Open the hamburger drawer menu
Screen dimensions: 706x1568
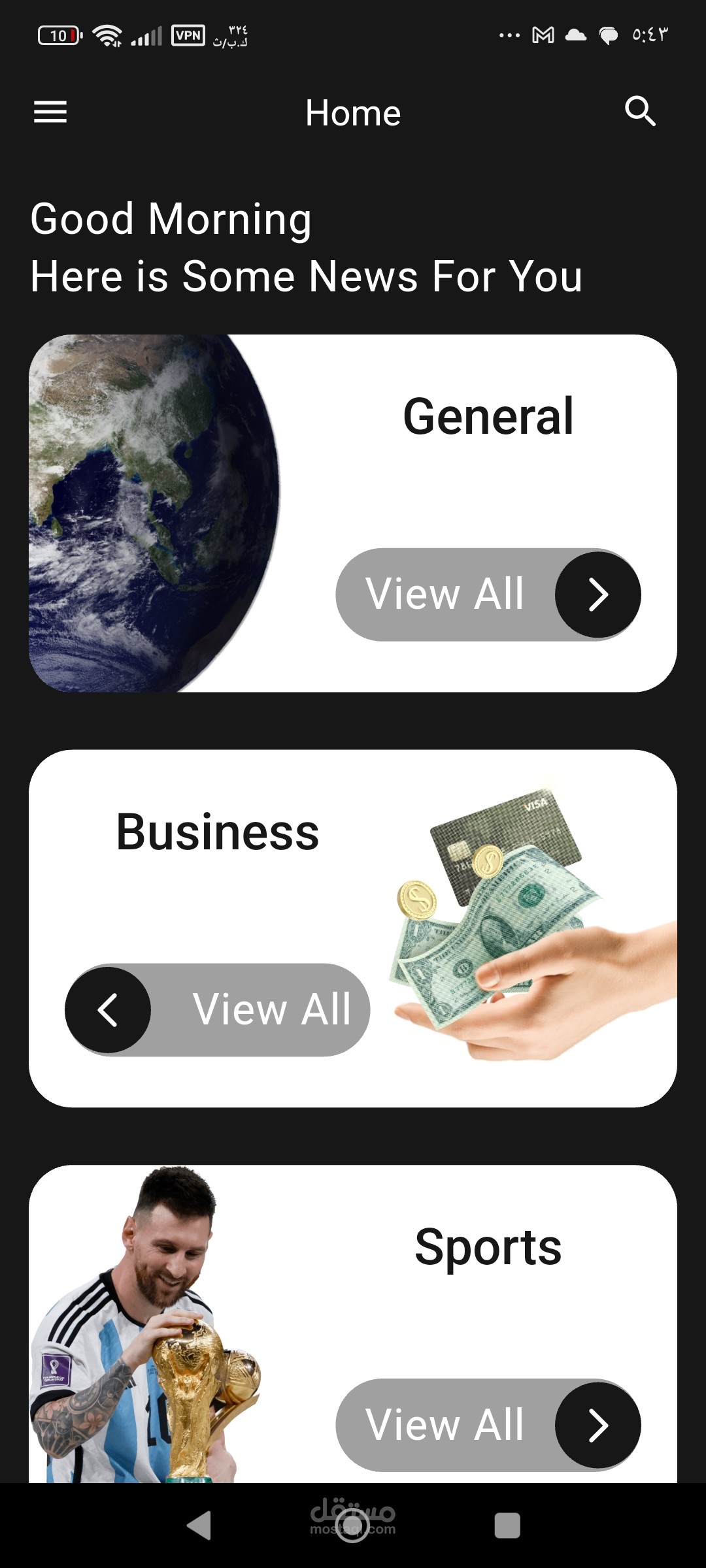pyautogui.click(x=50, y=112)
